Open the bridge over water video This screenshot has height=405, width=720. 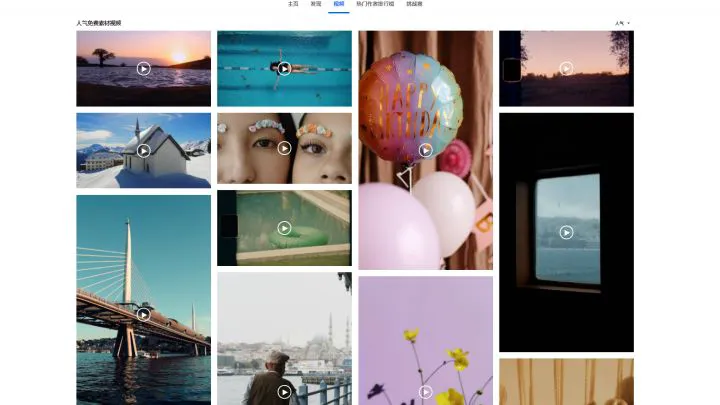[x=143, y=314]
